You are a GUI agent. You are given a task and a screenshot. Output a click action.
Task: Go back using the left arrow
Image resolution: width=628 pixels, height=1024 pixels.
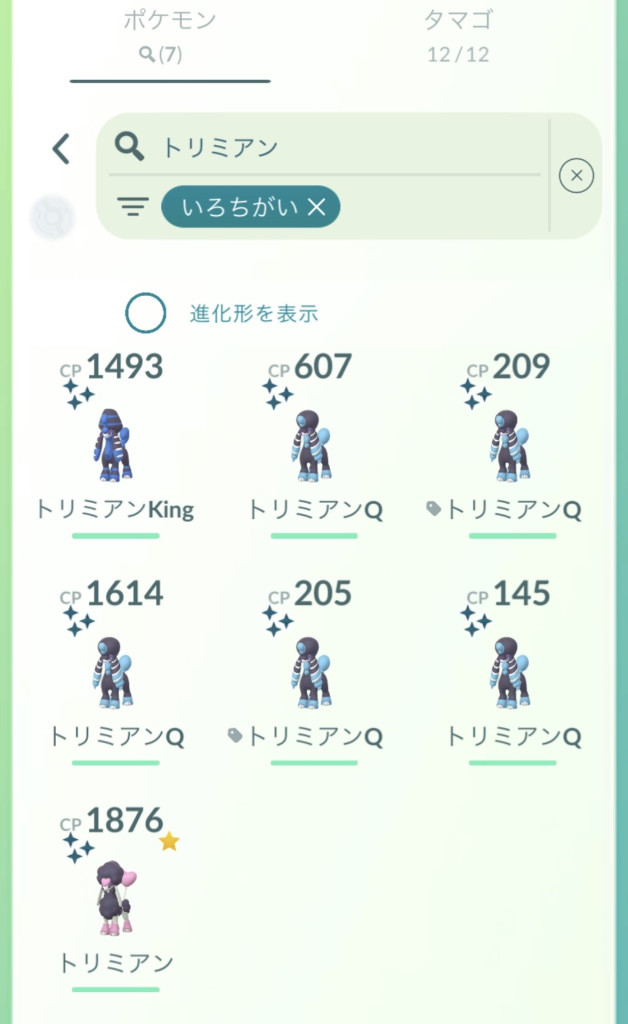tap(62, 150)
